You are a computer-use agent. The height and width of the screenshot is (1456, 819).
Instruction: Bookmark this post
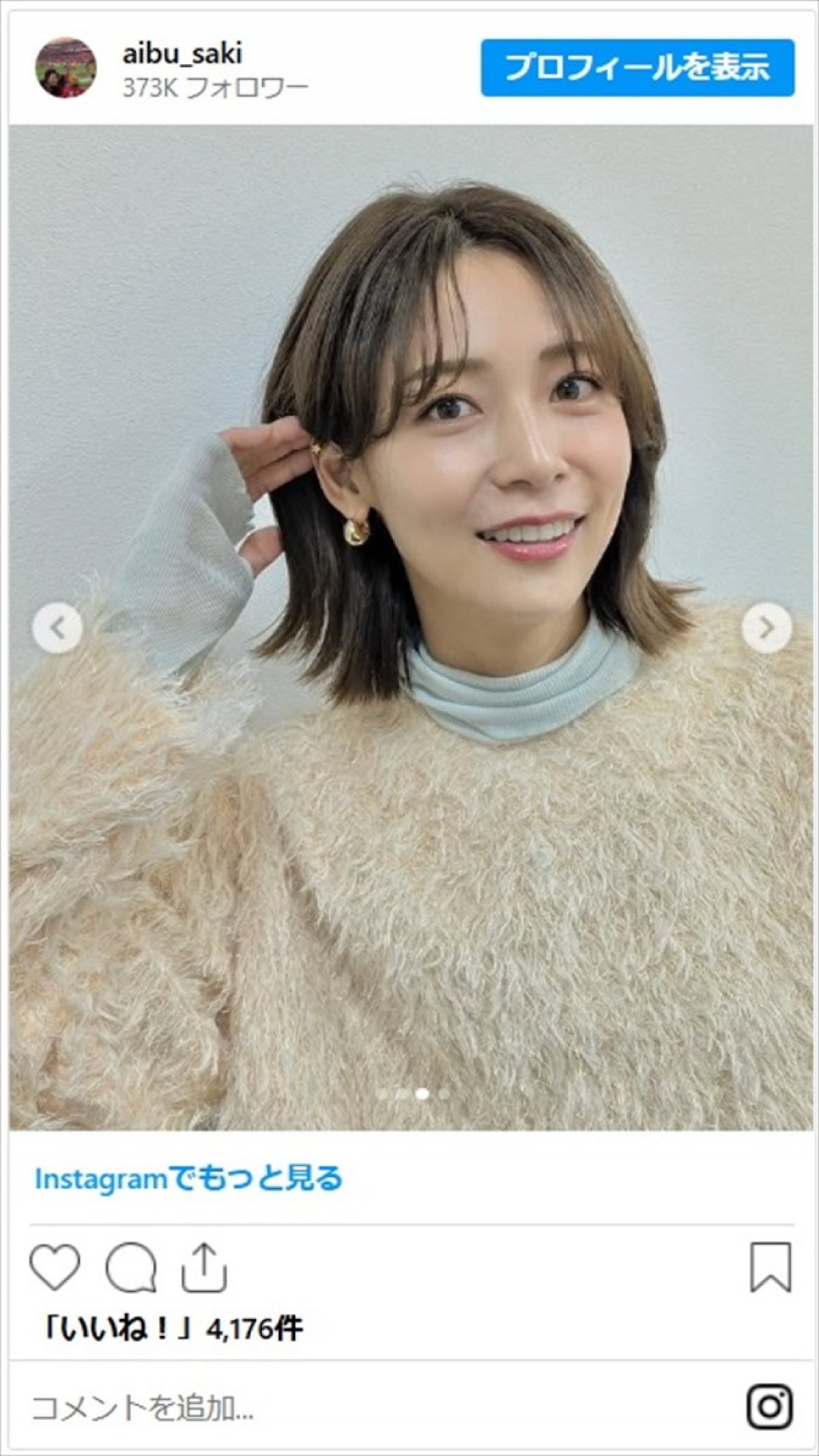(x=771, y=1268)
